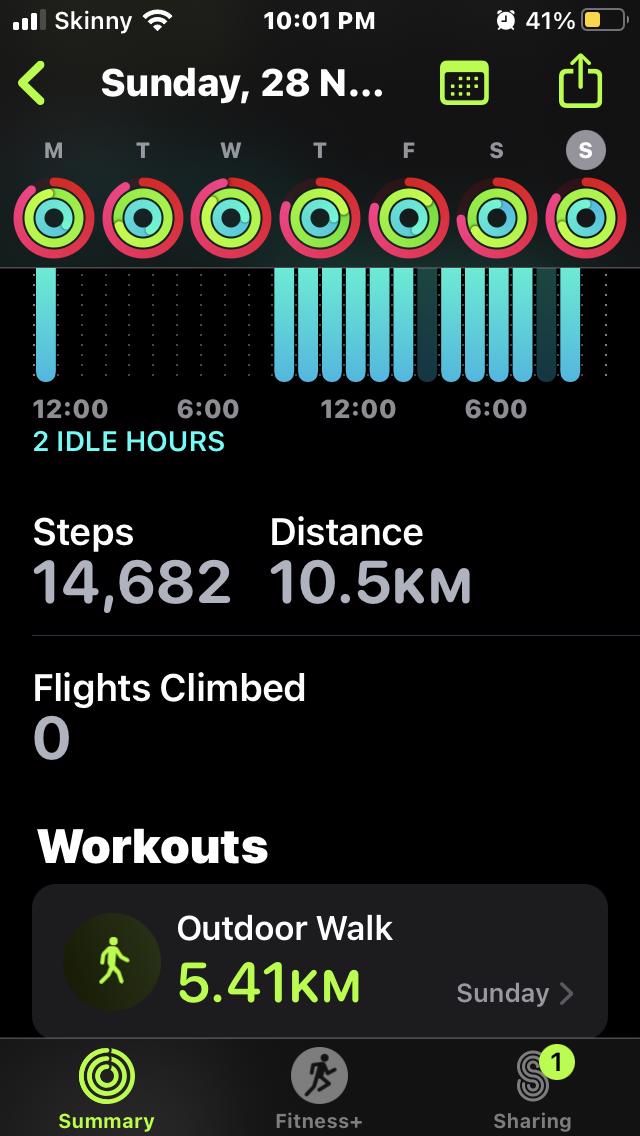Show Thursday's activity rings
The image size is (640, 1136).
320,217
